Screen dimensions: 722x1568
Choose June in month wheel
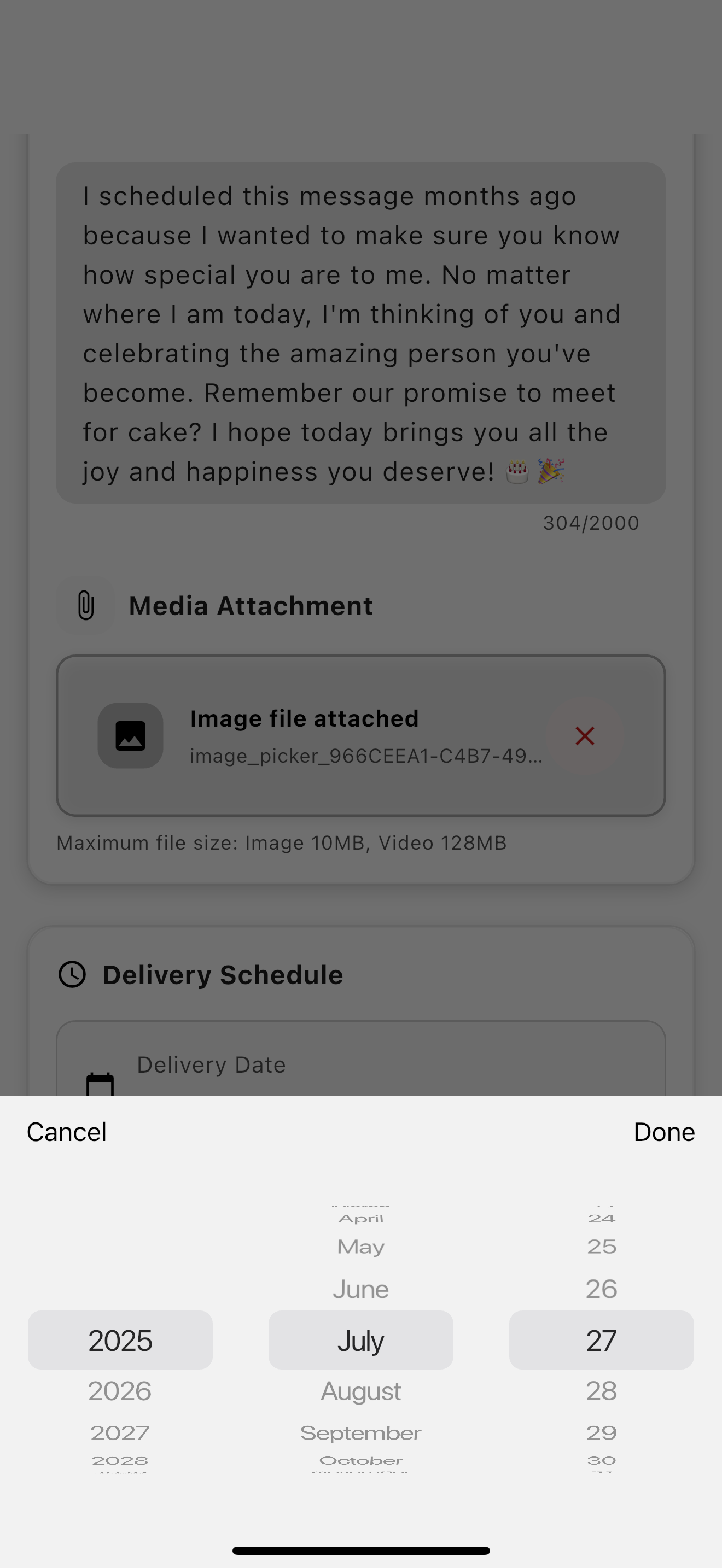click(360, 1289)
